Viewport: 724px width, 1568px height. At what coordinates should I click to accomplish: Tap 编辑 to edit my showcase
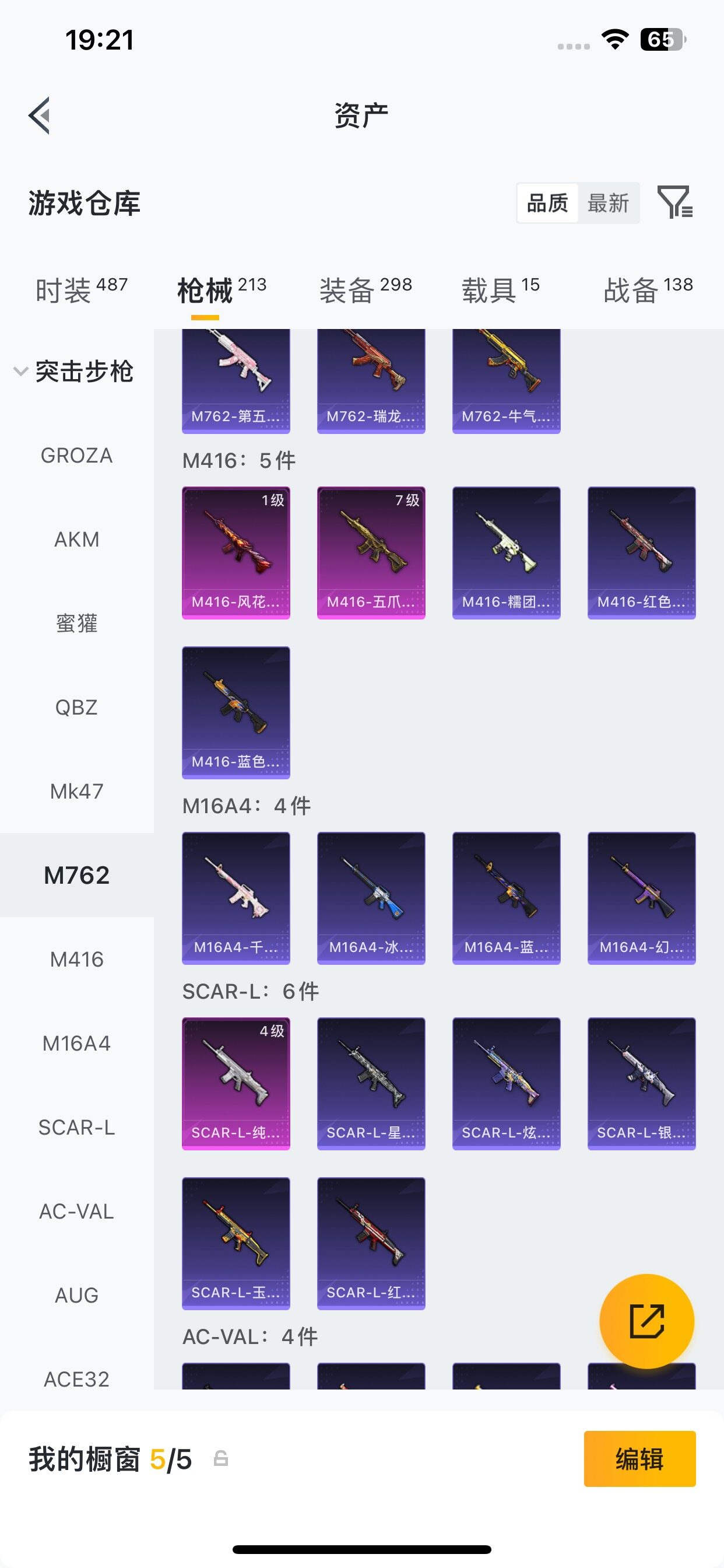[639, 1458]
